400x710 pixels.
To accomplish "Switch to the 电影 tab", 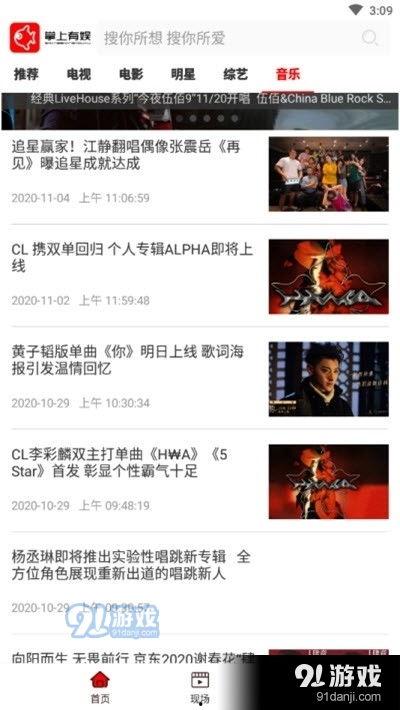I will [x=131, y=74].
